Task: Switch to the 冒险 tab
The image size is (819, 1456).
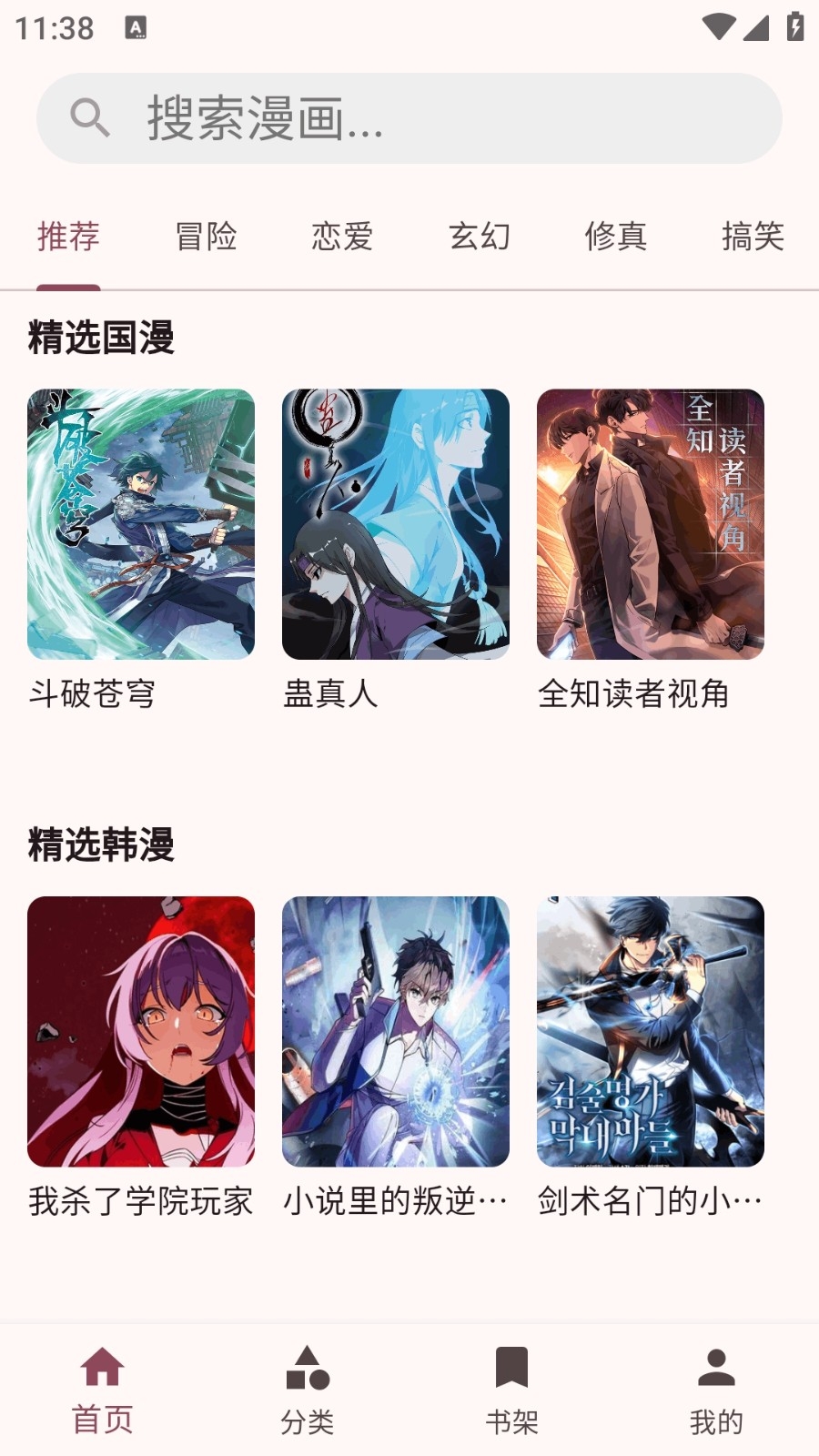Action: 206,237
